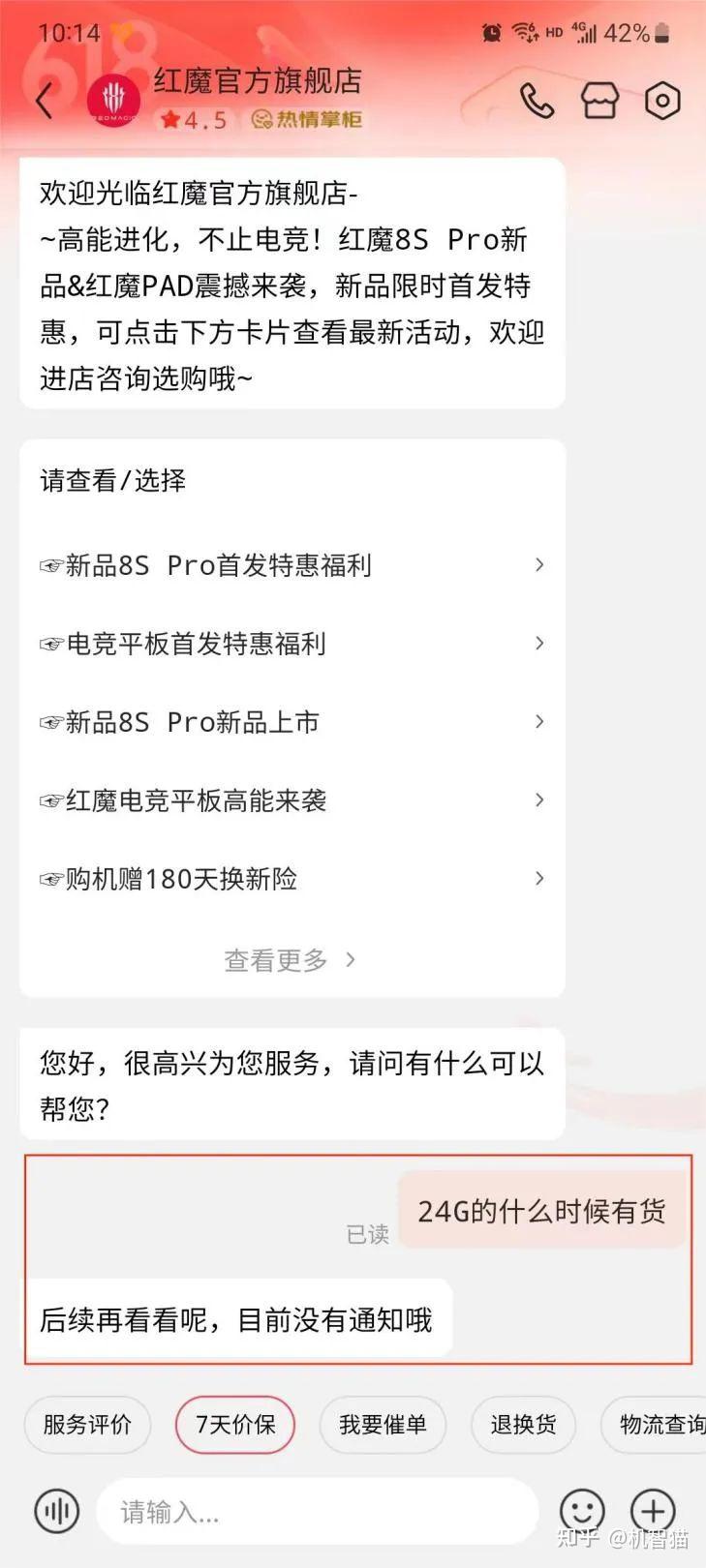Click the 服务评价 quick button

pyautogui.click(x=87, y=1424)
